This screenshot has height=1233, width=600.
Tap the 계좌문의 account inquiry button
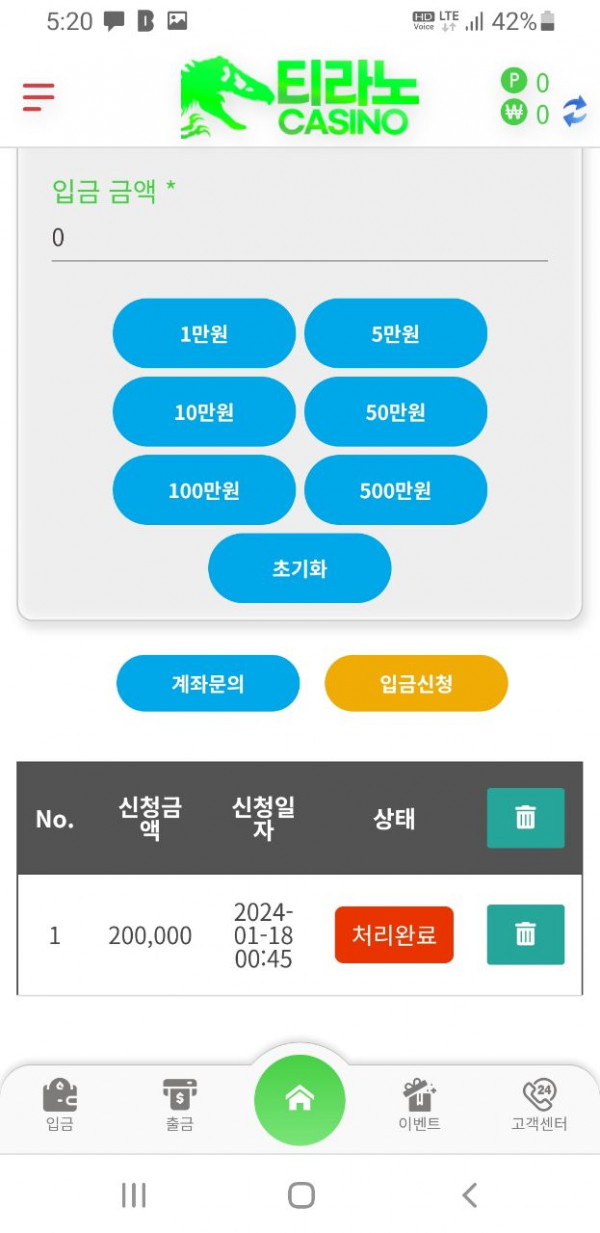tap(208, 684)
